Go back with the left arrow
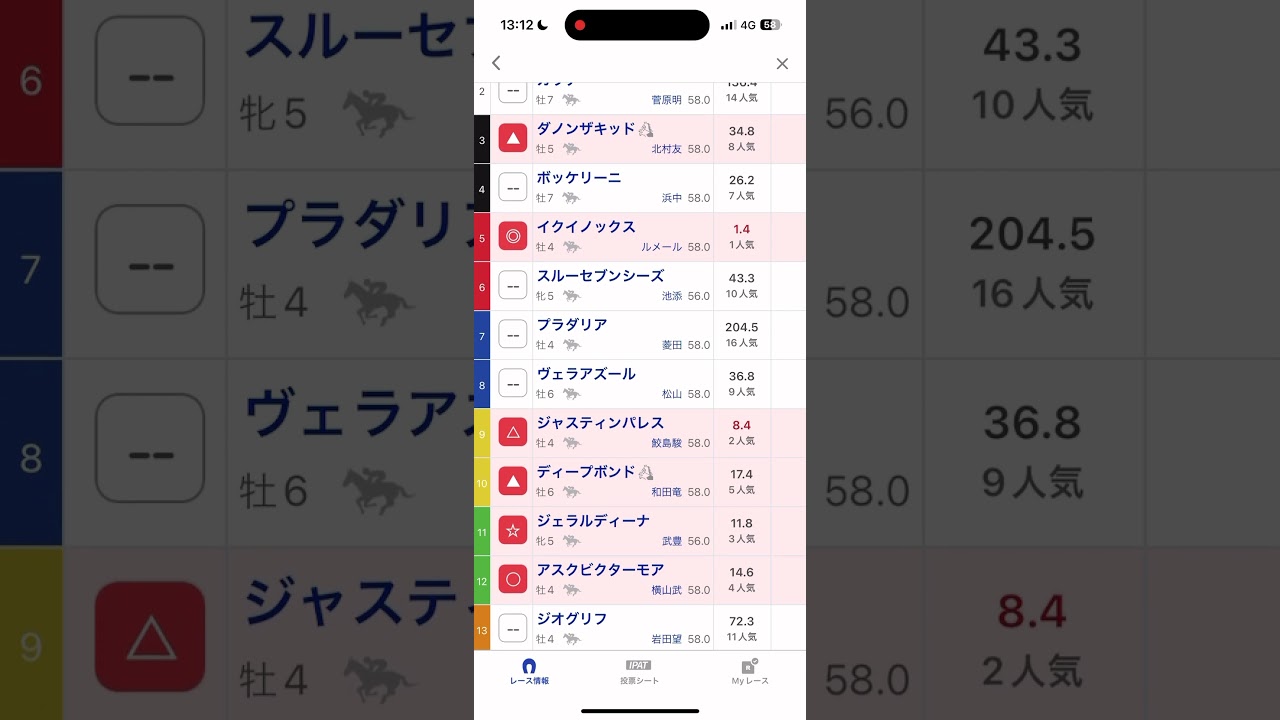This screenshot has height=720, width=1280. pyautogui.click(x=496, y=63)
